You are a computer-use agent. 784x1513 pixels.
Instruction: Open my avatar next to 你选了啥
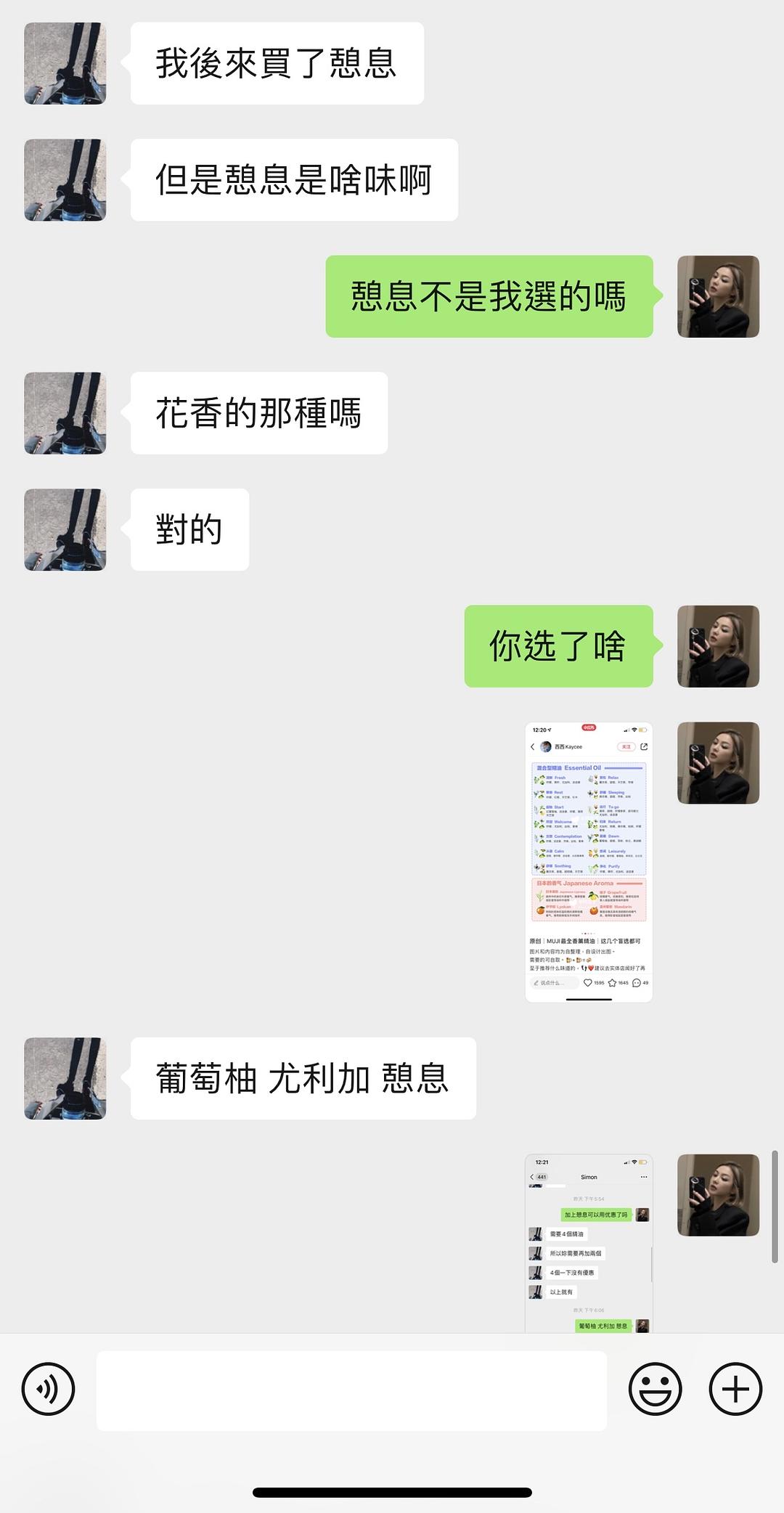click(x=718, y=646)
